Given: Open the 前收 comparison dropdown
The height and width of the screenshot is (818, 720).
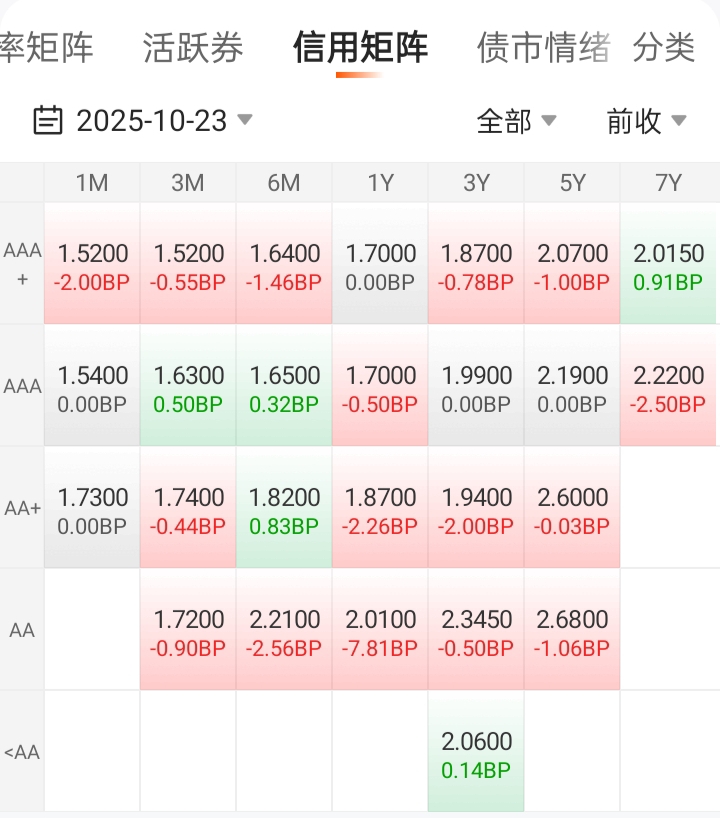Looking at the screenshot, I should 646,121.
